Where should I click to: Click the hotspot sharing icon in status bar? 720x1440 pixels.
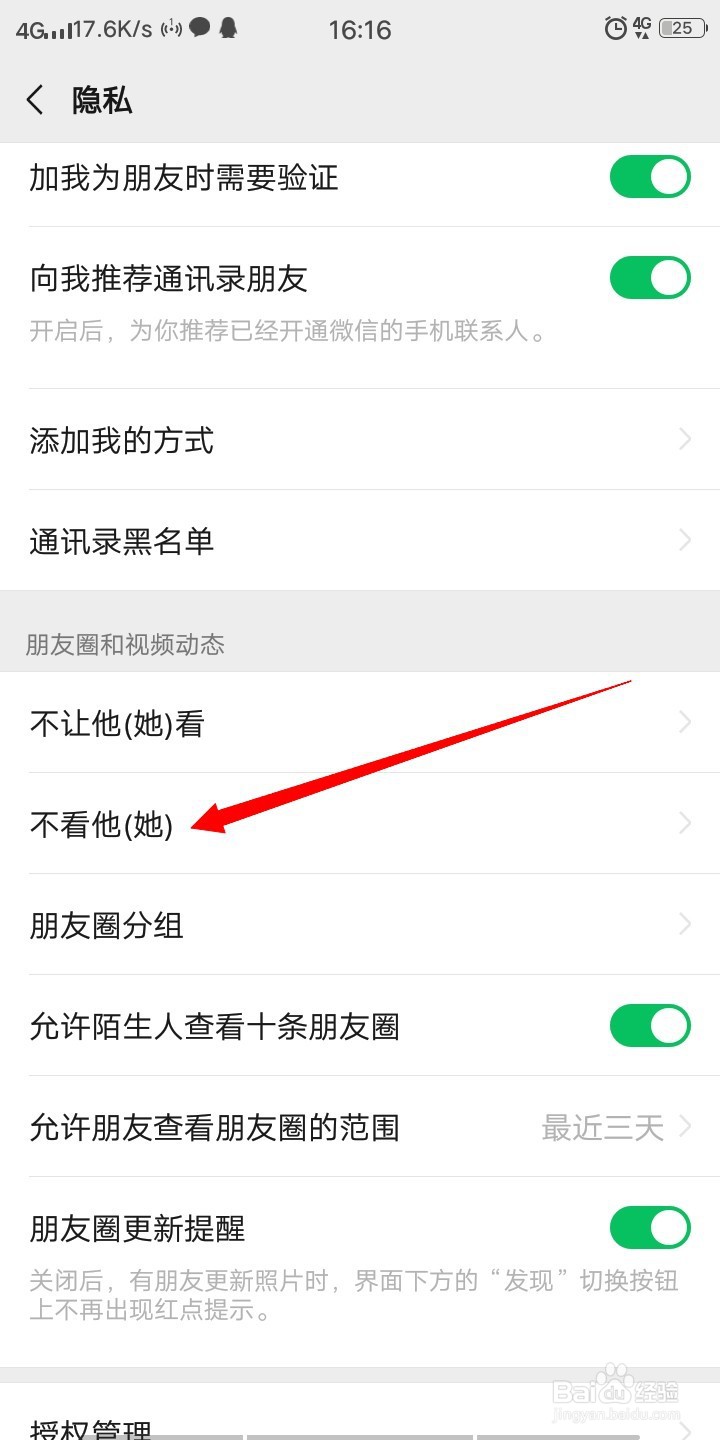tap(170, 28)
